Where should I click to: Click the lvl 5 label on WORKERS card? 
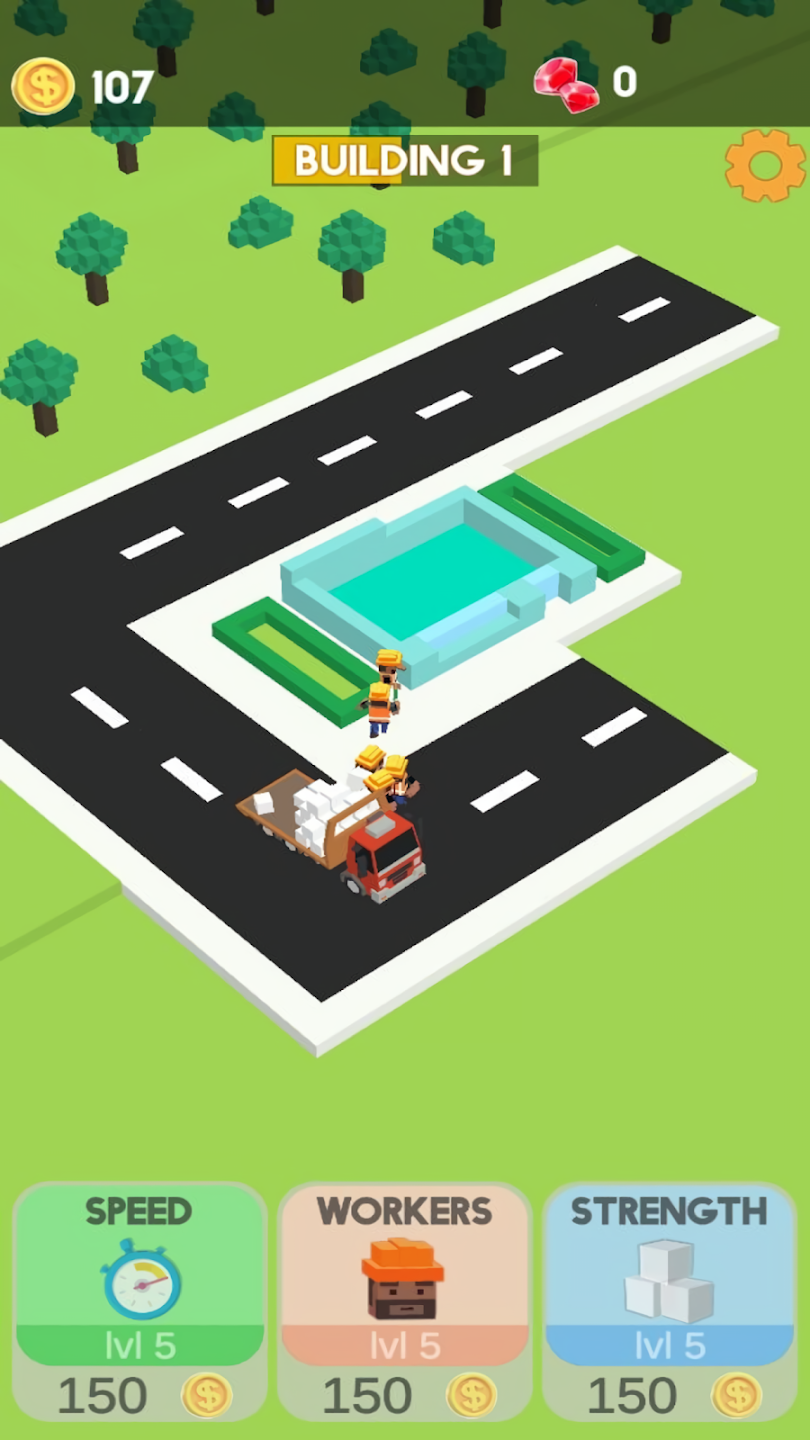[405, 1347]
